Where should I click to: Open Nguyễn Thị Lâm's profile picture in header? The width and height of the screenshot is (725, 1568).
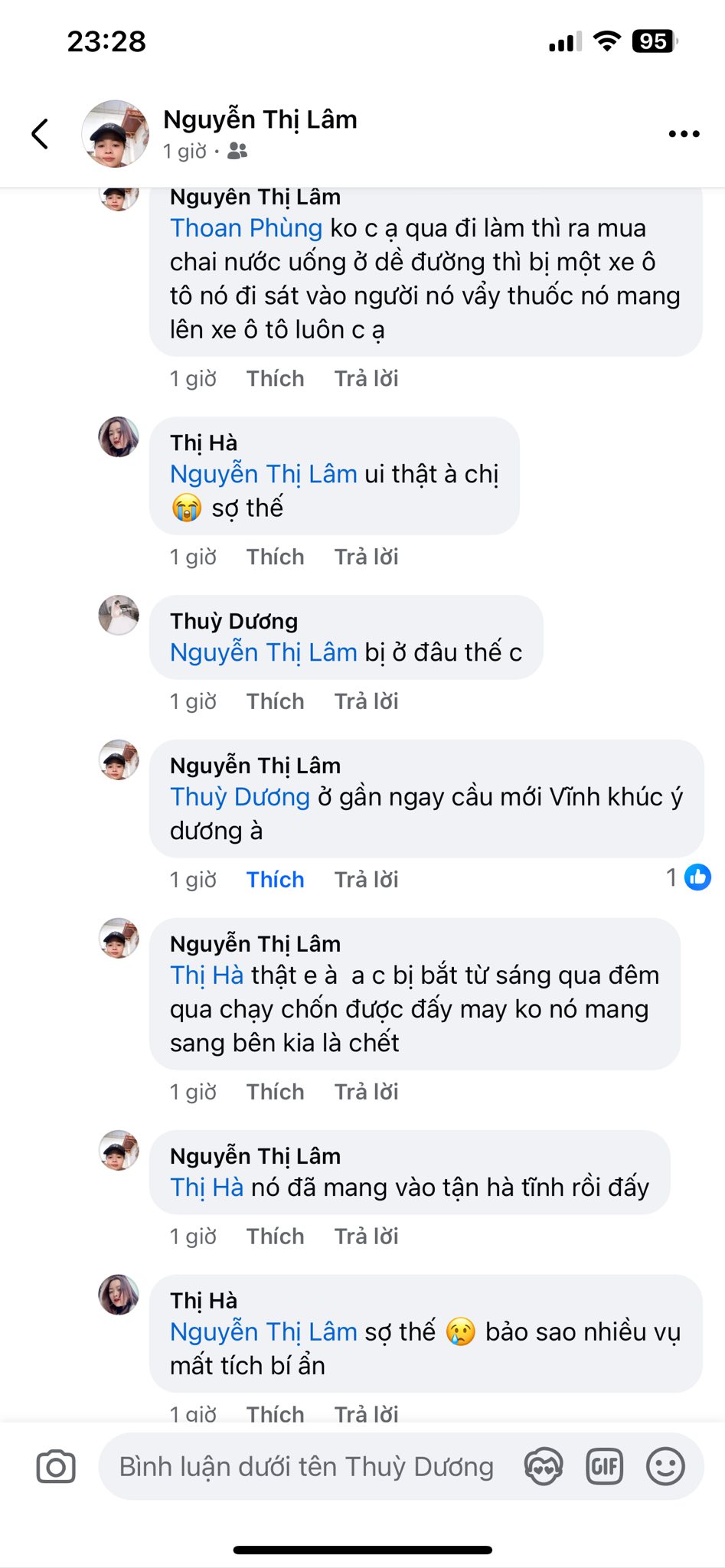tap(116, 134)
